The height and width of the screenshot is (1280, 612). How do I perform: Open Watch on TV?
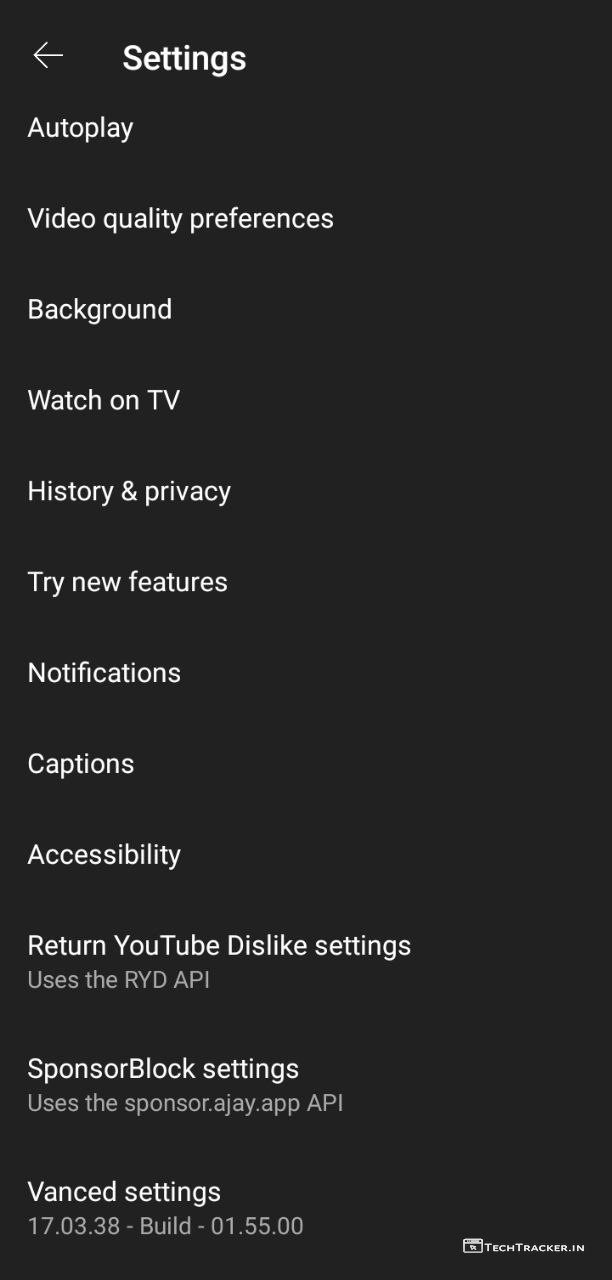(104, 401)
